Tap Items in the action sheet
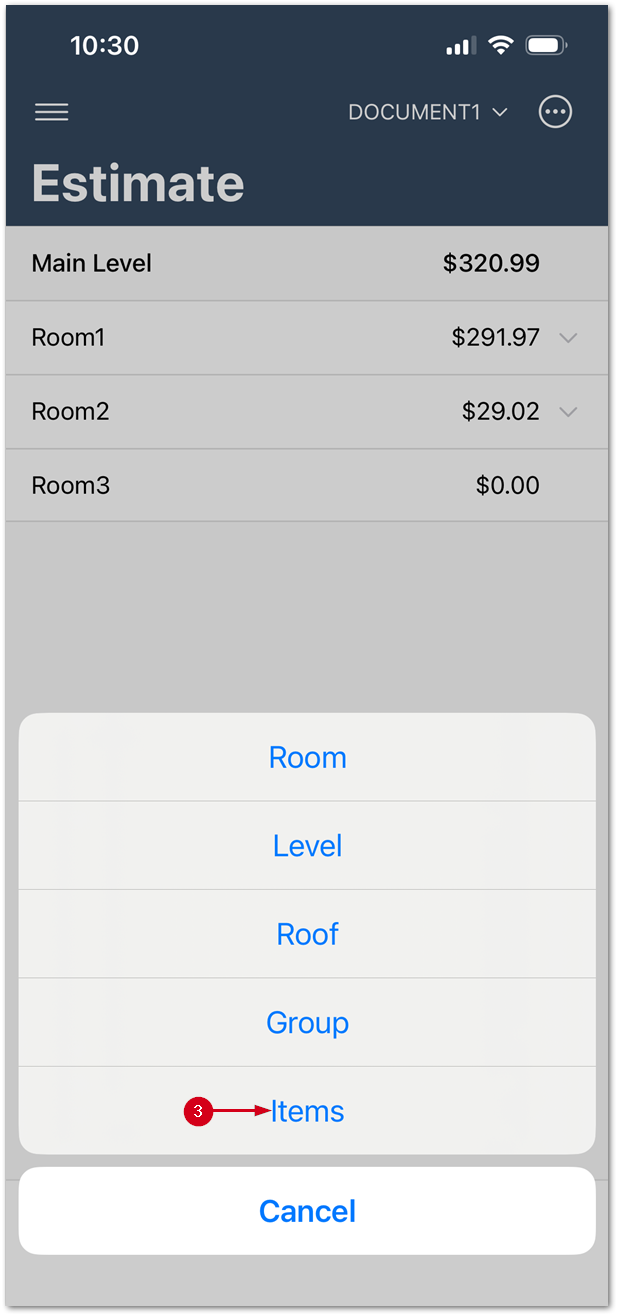The image size is (617, 1315). (308, 1111)
